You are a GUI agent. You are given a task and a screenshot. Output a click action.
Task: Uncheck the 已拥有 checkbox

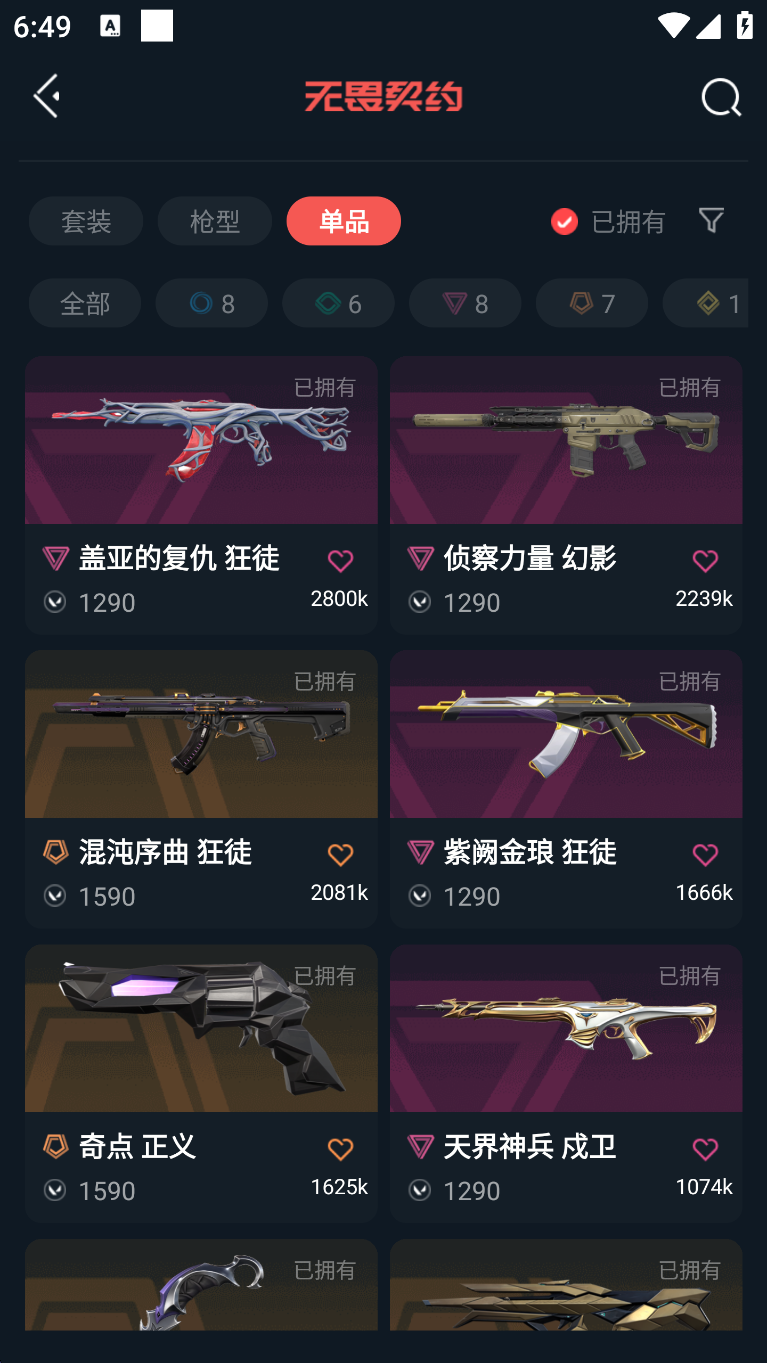click(564, 221)
